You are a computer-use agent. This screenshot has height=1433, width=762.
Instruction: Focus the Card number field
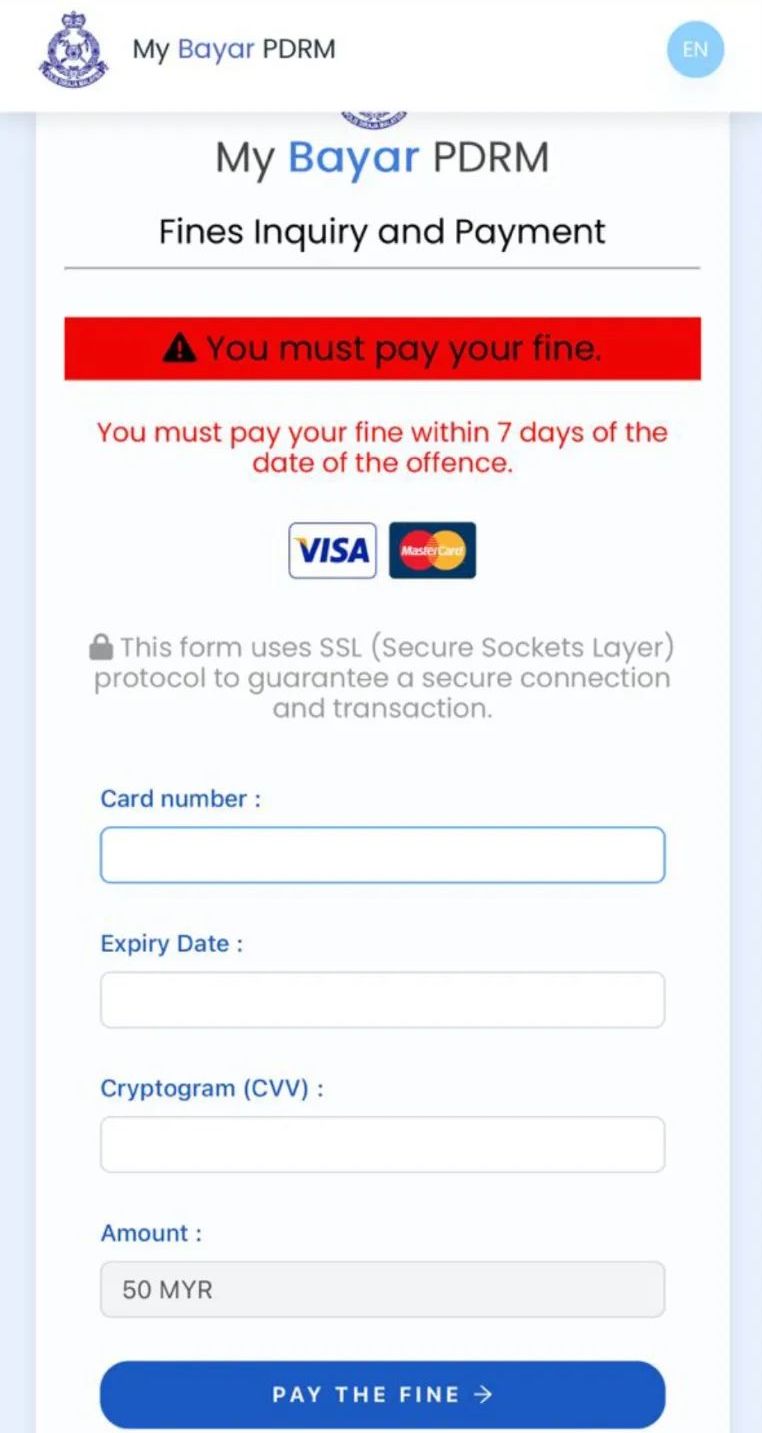tap(382, 855)
